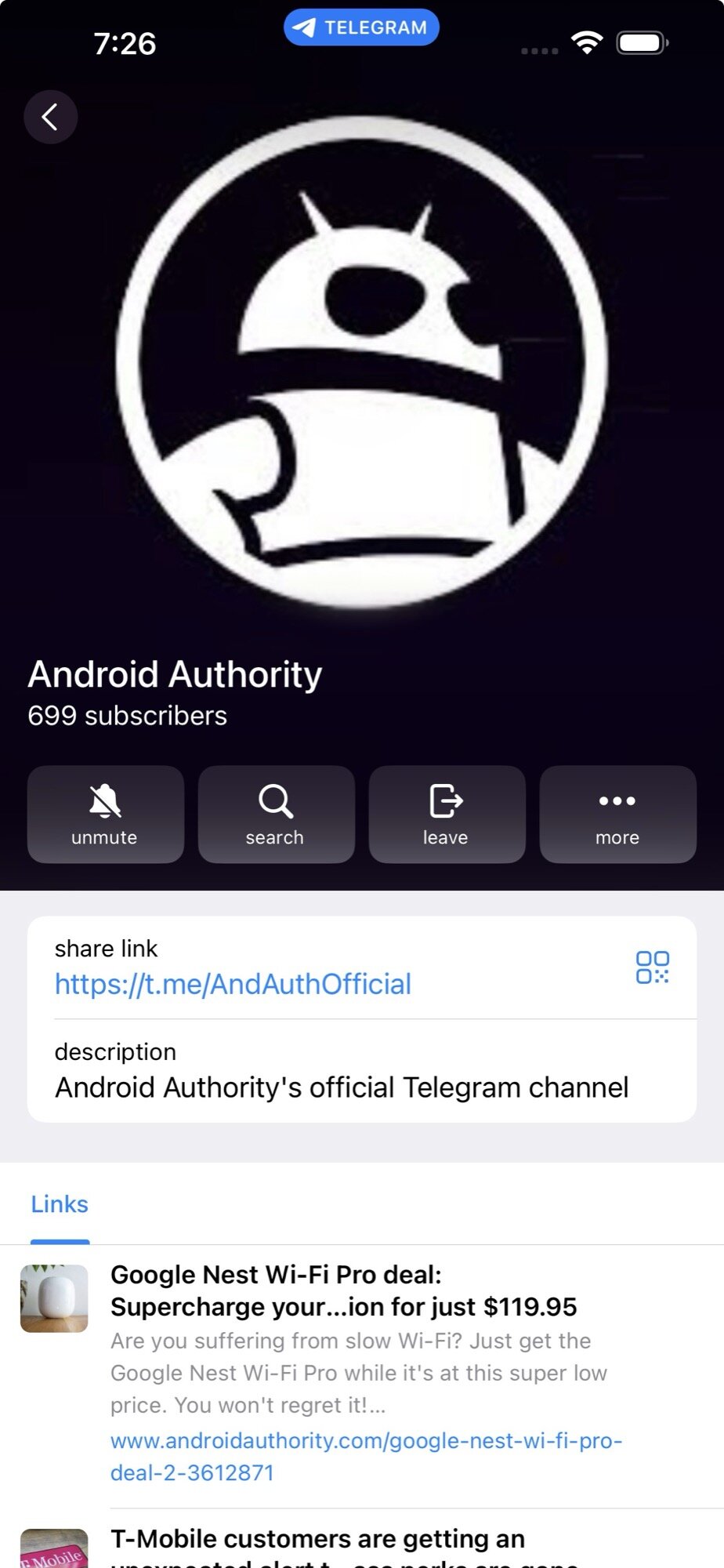Switch to the Links tab

pos(59,1204)
